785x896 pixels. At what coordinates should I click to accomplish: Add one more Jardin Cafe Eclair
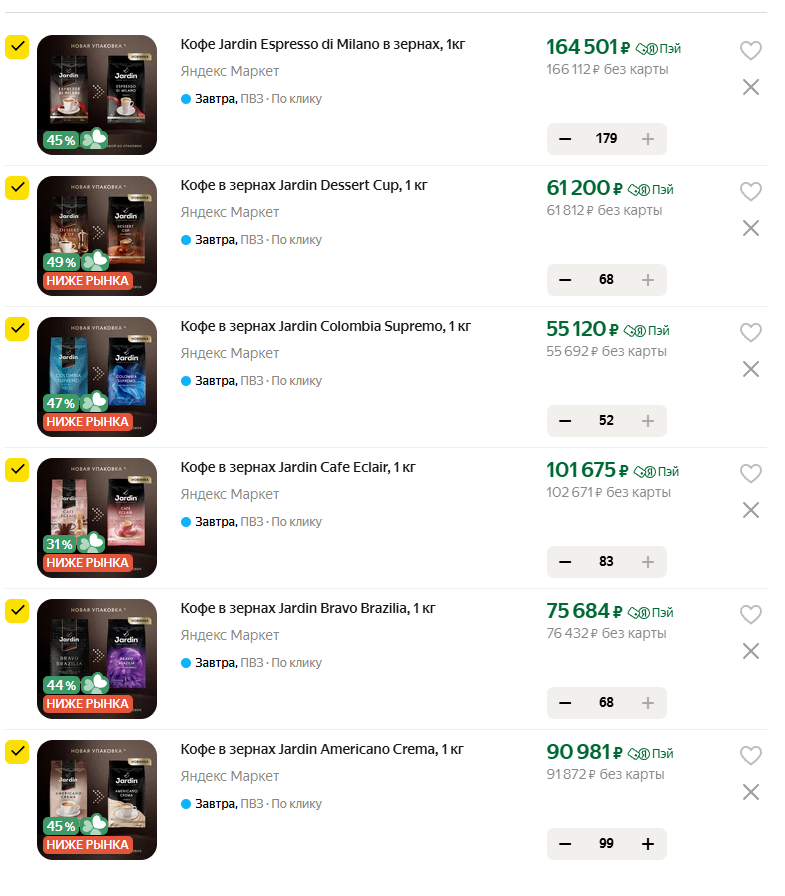click(647, 561)
